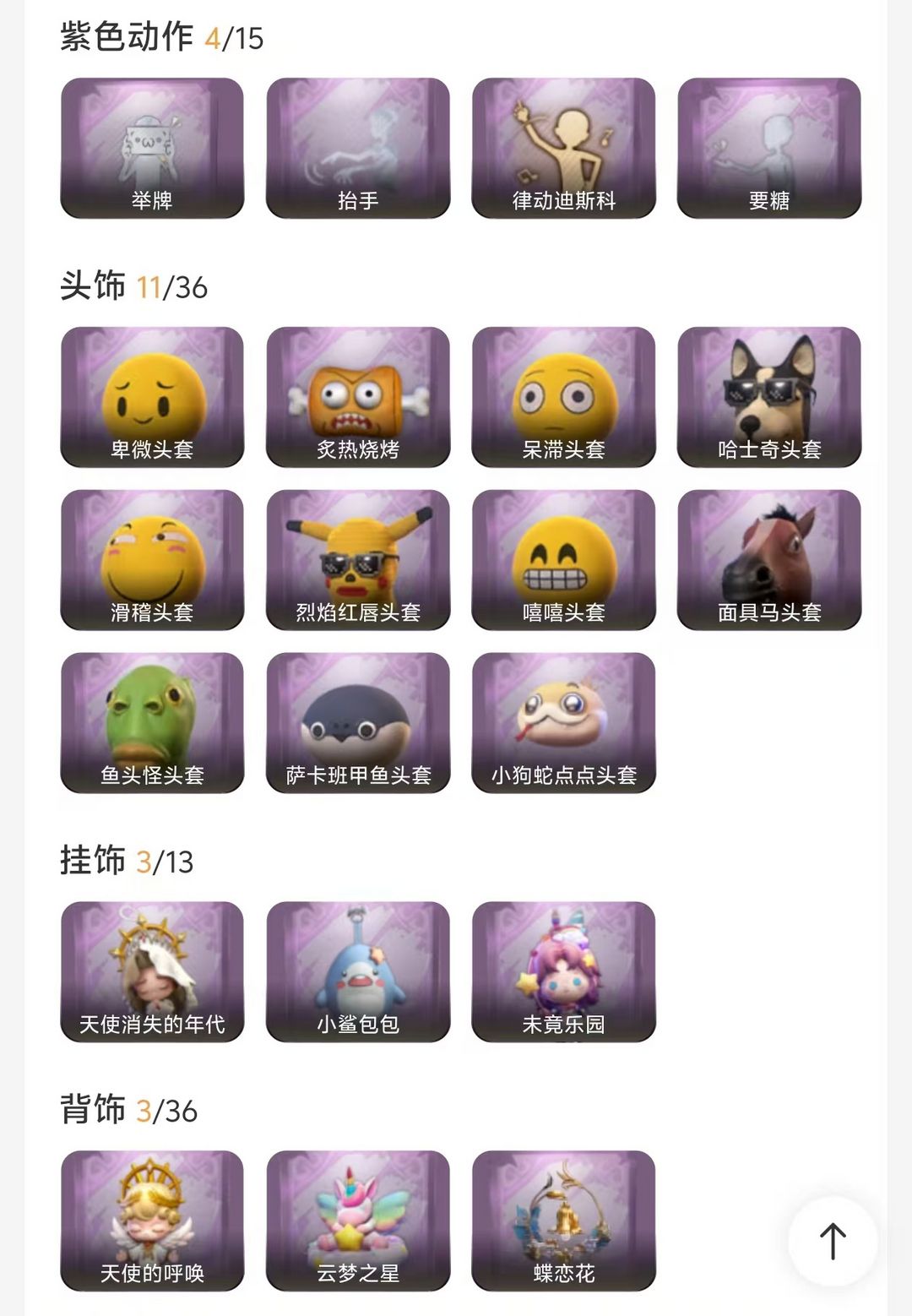Open the 举牌 action item
912x1316 pixels.
click(152, 148)
